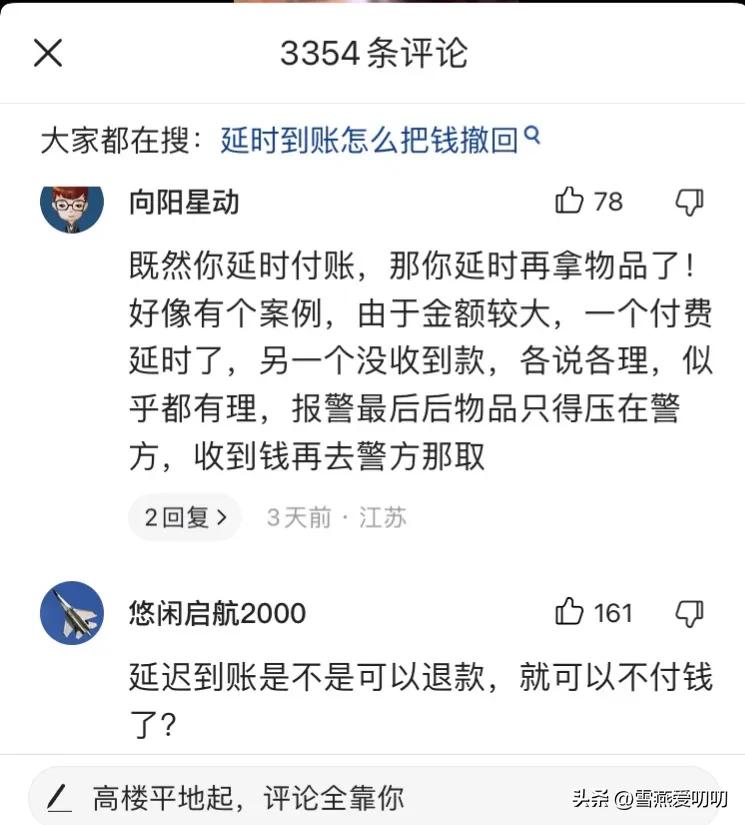The height and width of the screenshot is (825, 745).
Task: Click the thumbs-up icon showing 78
Action: point(570,202)
